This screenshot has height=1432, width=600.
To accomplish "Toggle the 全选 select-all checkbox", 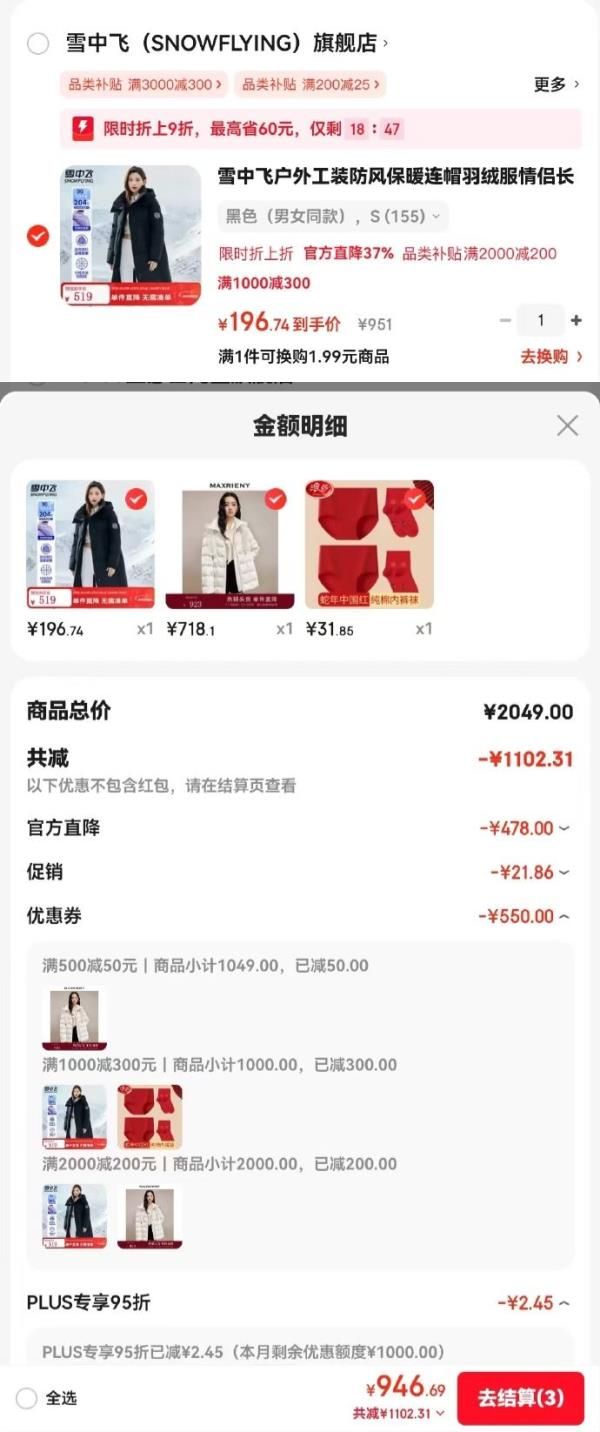I will [27, 1398].
